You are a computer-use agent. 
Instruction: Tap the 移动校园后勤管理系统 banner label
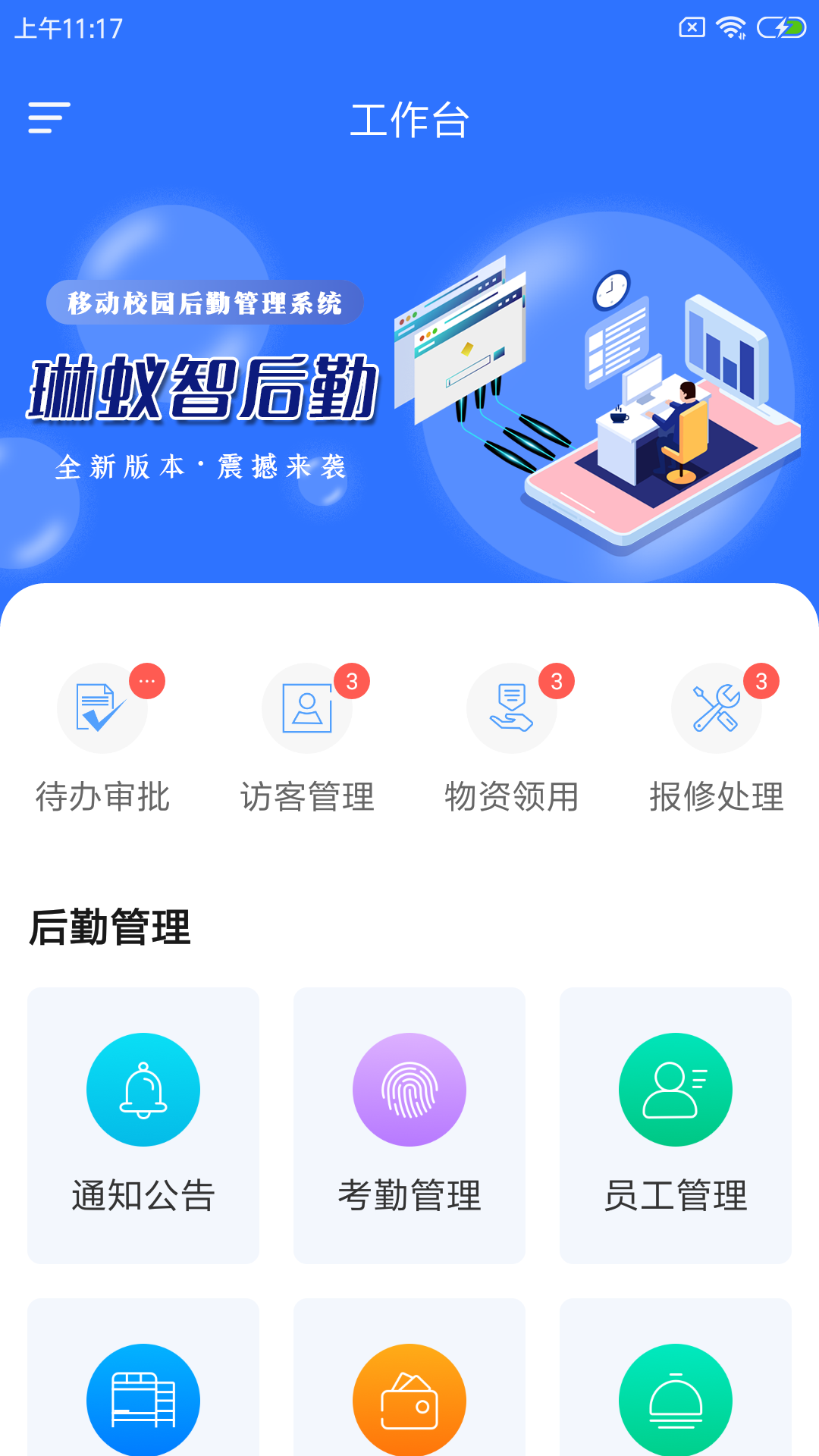click(x=205, y=303)
